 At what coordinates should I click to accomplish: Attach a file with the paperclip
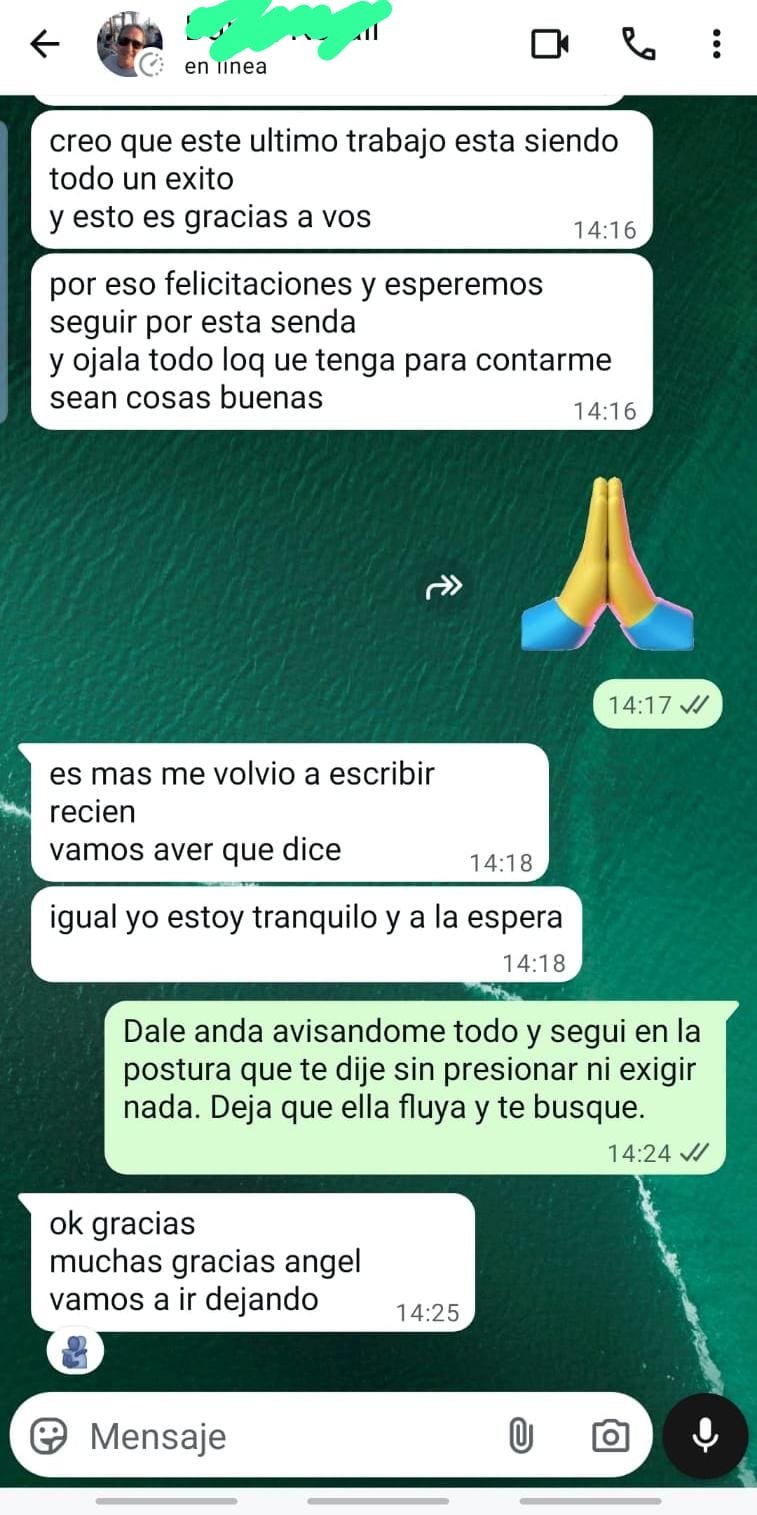pos(520,1436)
